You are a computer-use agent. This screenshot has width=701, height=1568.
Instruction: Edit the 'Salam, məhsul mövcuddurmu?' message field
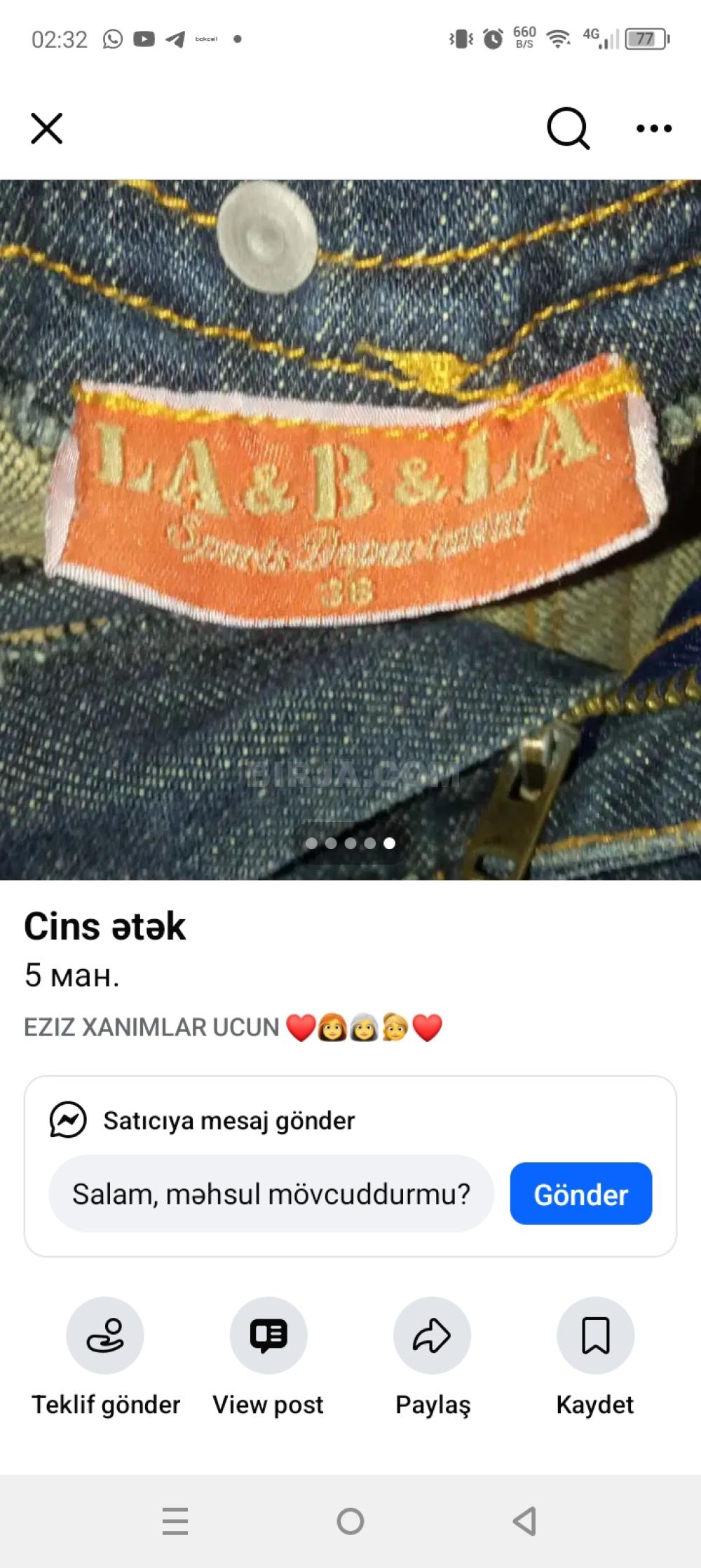(x=271, y=1193)
